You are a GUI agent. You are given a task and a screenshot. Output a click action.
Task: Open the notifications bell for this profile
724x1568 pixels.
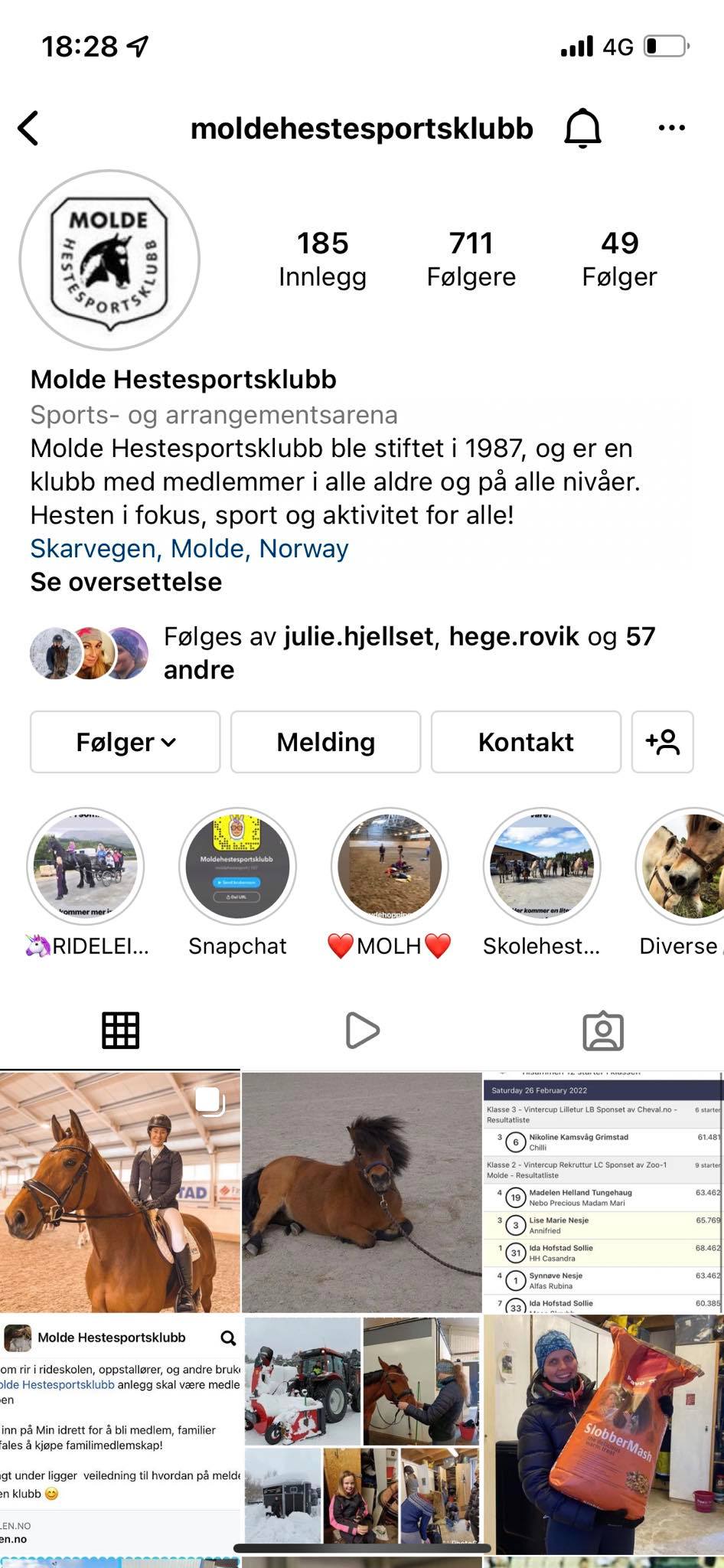pos(583,128)
